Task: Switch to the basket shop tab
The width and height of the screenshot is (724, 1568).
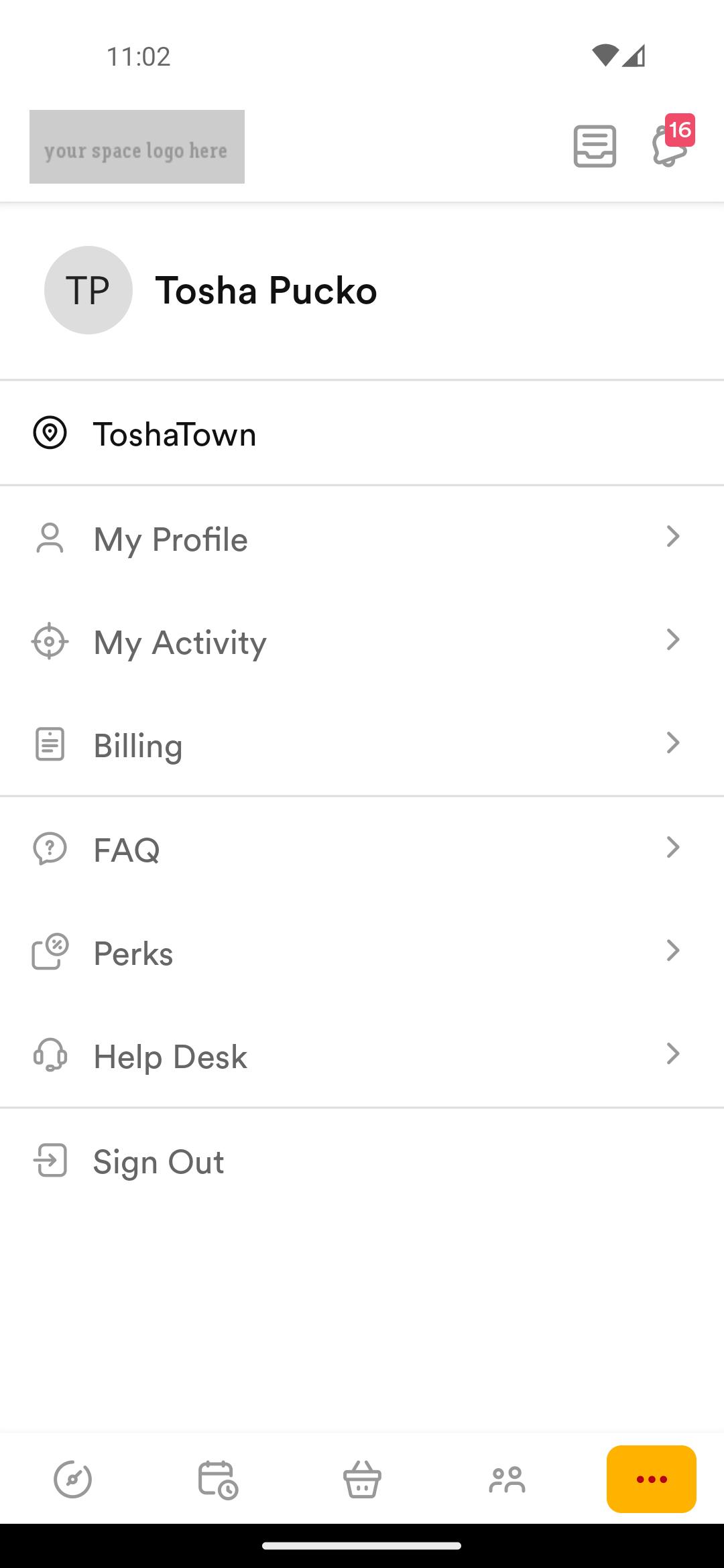Action: [x=362, y=1479]
